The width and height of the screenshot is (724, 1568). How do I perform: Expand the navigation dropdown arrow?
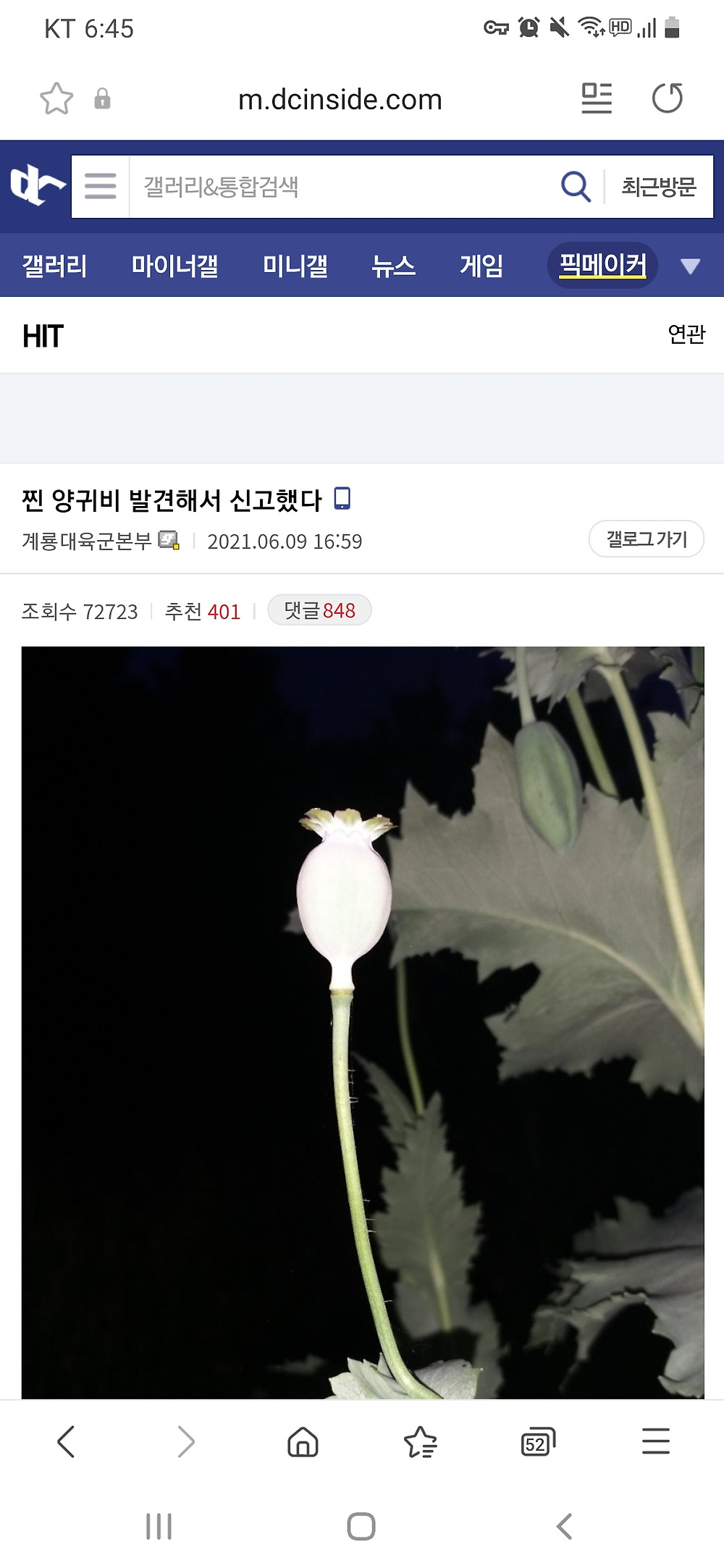(690, 266)
